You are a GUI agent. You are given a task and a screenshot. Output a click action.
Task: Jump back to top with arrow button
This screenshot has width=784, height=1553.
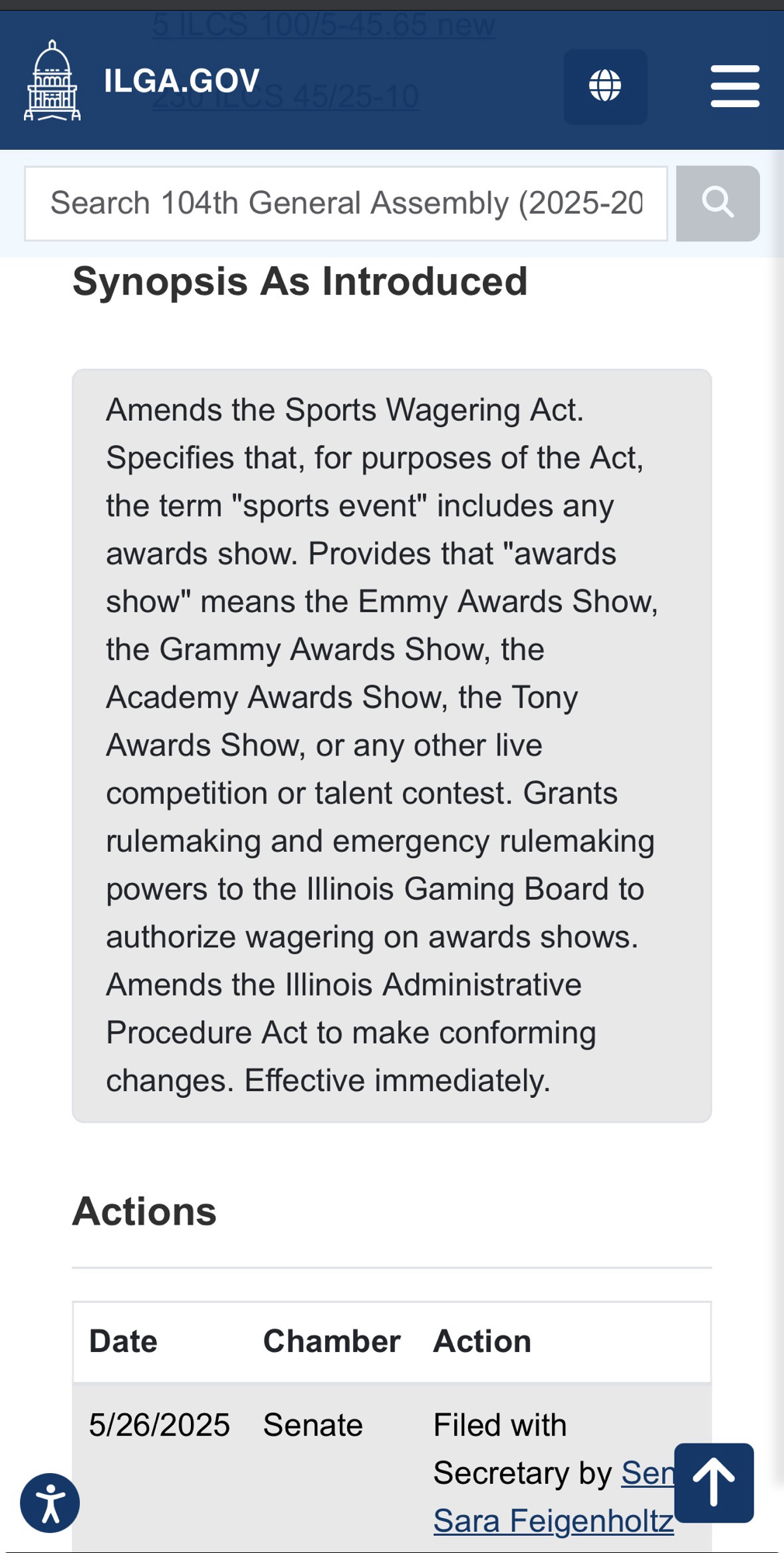tap(713, 1482)
